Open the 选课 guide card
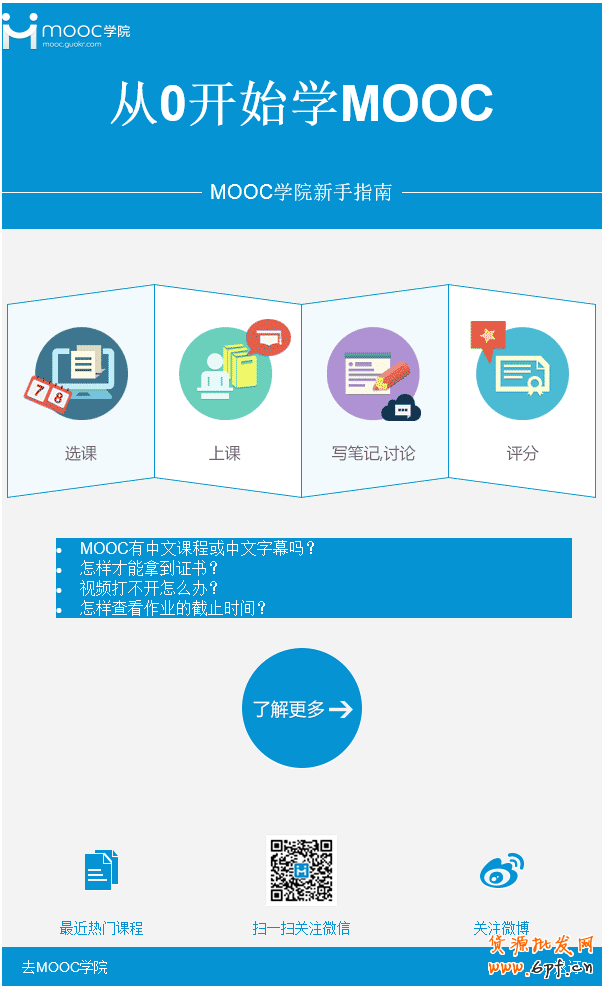This screenshot has height=989, width=603. [81, 392]
